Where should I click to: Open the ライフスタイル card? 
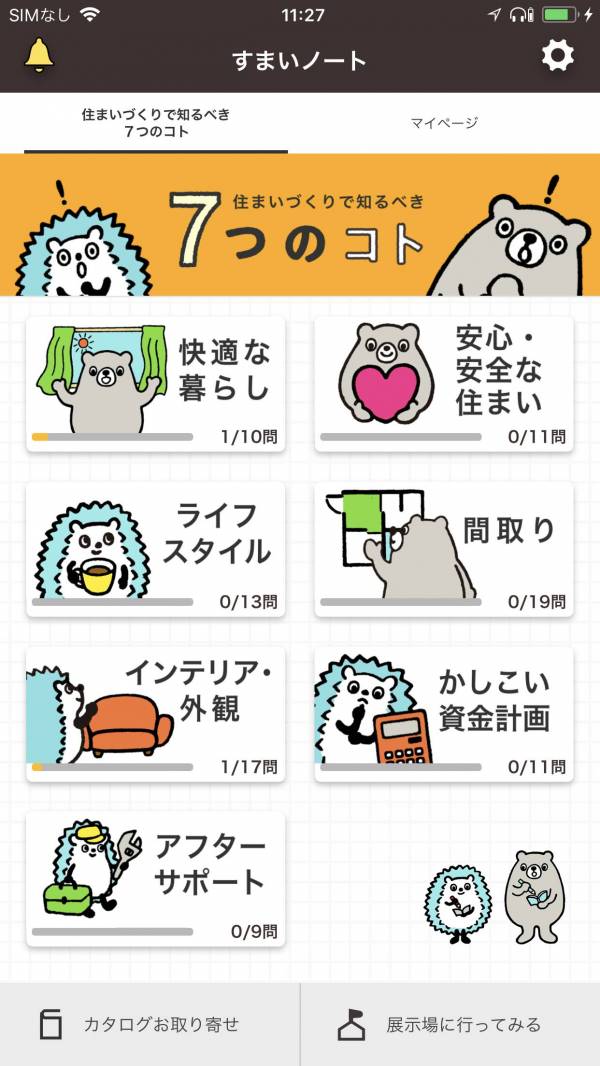click(156, 549)
